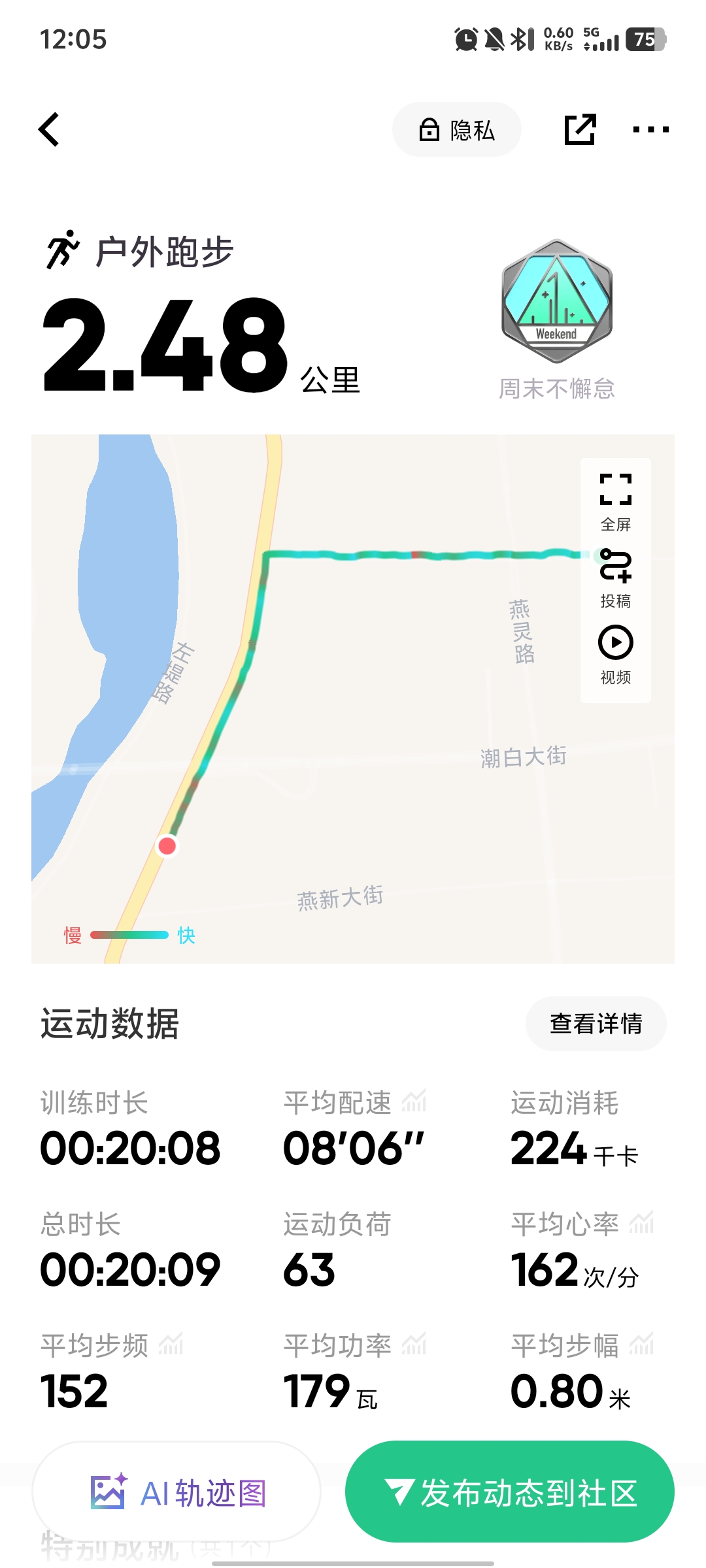Open the chart icon beside 平均功率
Image resolution: width=706 pixels, height=1568 pixels.
[x=414, y=1345]
